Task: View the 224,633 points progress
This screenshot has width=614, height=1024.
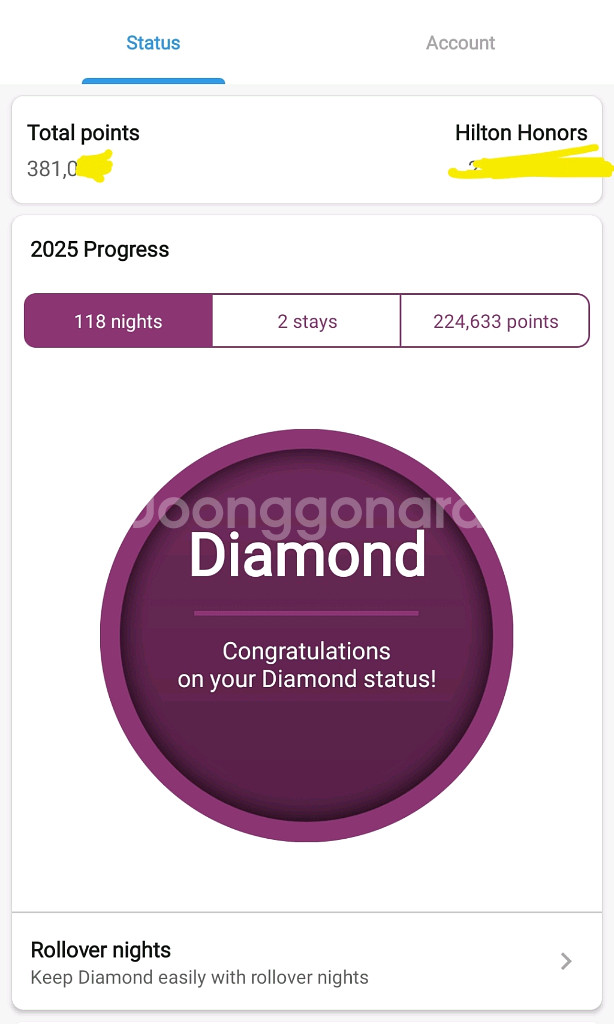Action: [x=495, y=321]
